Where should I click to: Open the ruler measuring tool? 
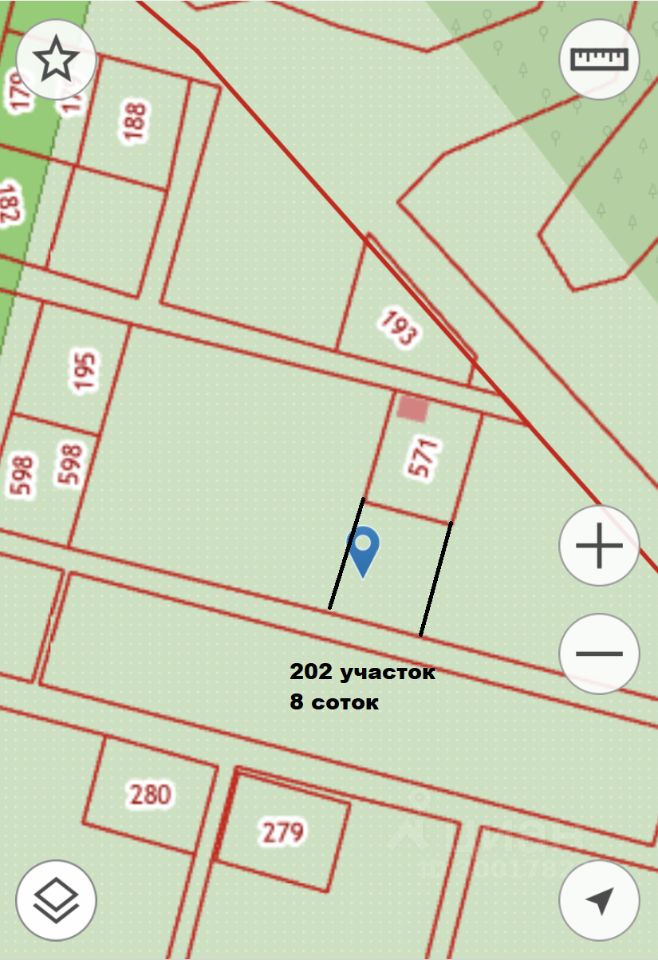click(x=599, y=59)
